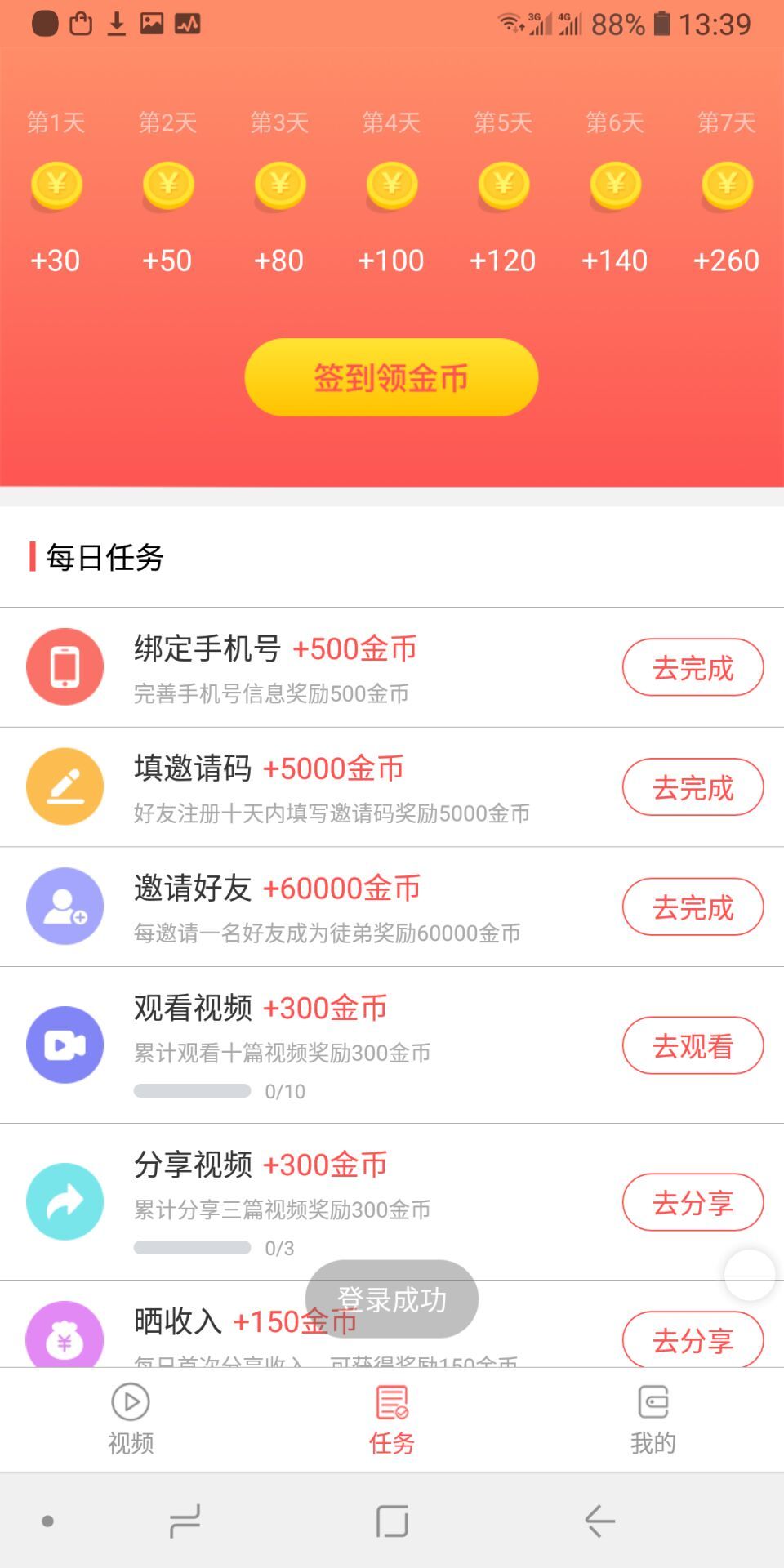Click 去完成 for 绑定手机号 reward
The width and height of the screenshot is (784, 1568).
[x=693, y=666]
